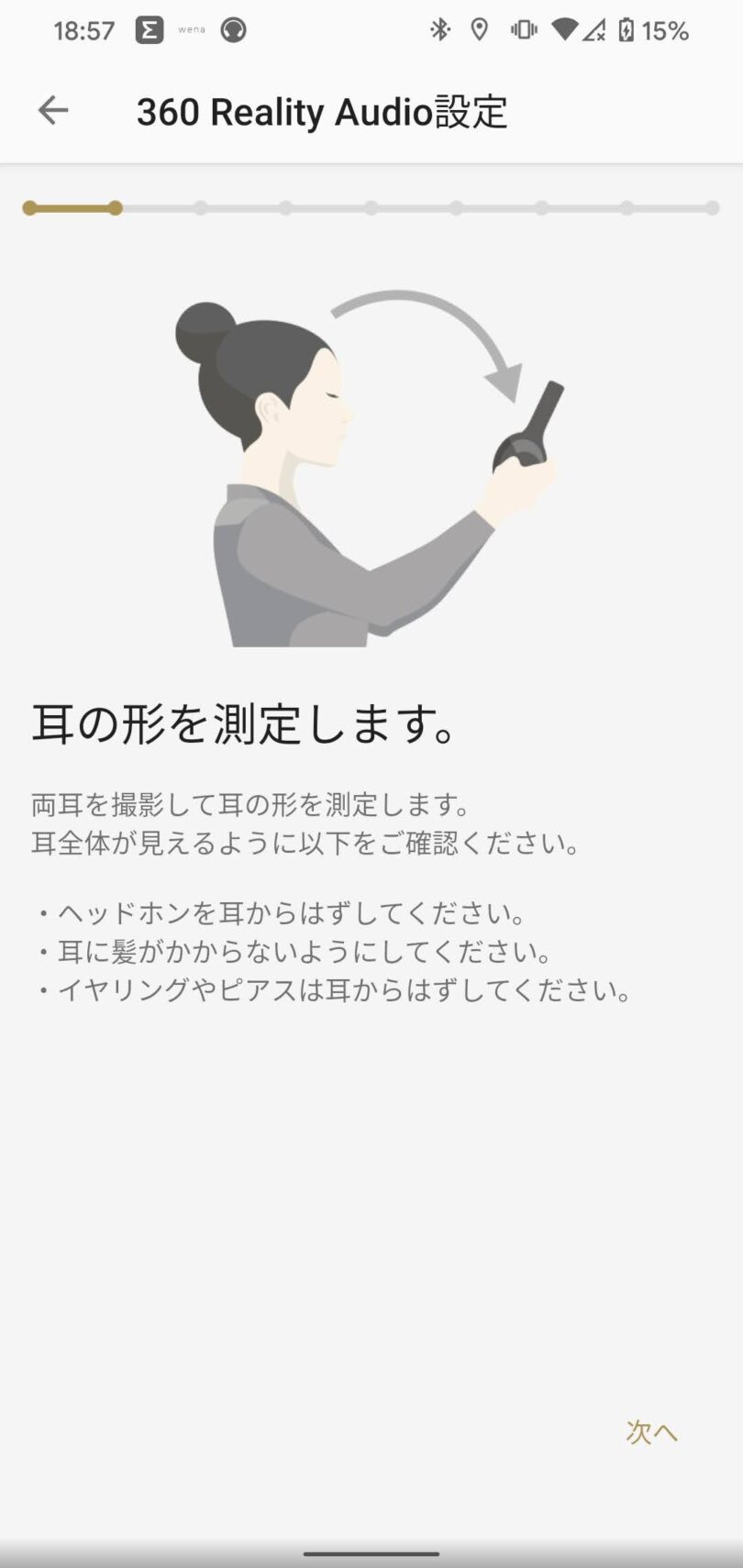743x1568 pixels.
Task: Tap 次へ to proceed to next step
Action: click(x=651, y=1432)
